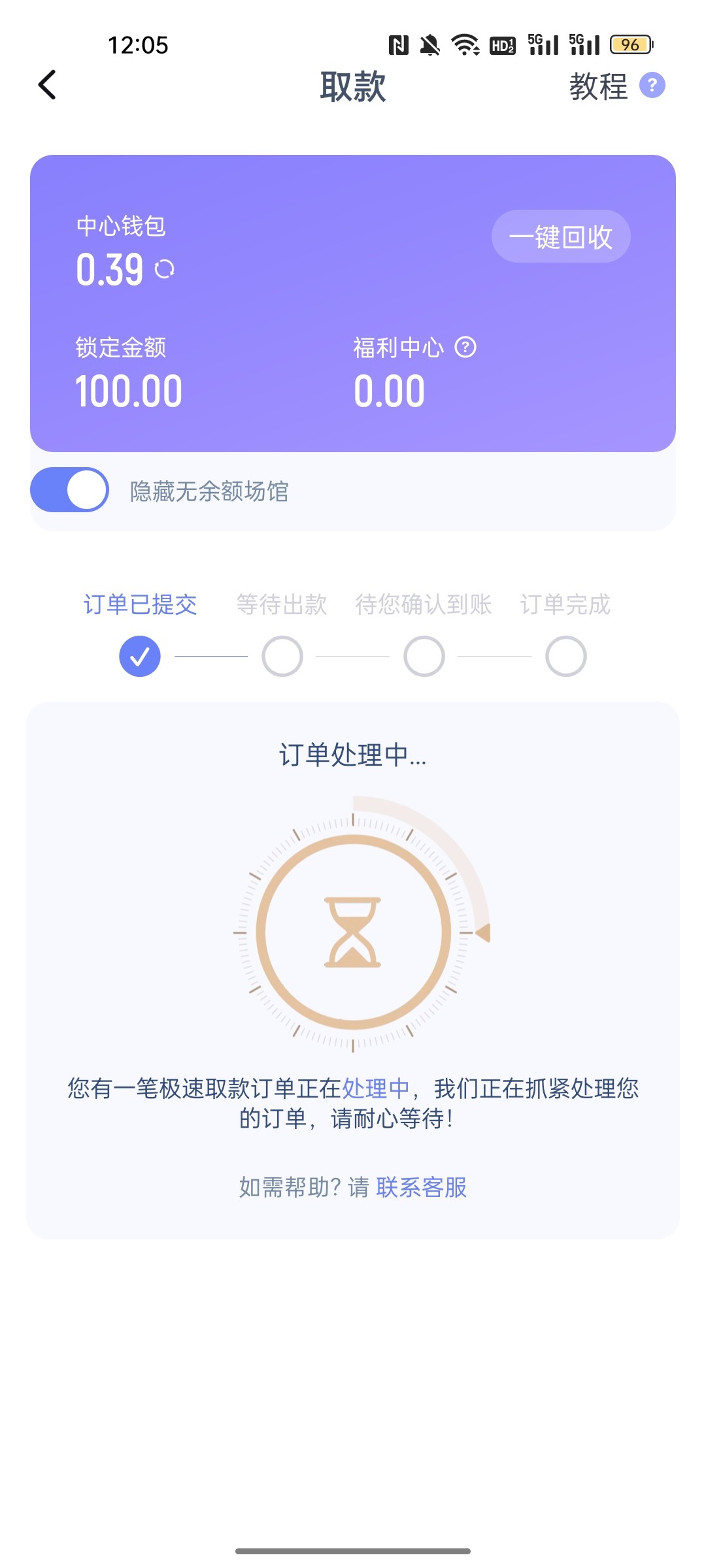Tap the locked amount 100.00 value

129,390
